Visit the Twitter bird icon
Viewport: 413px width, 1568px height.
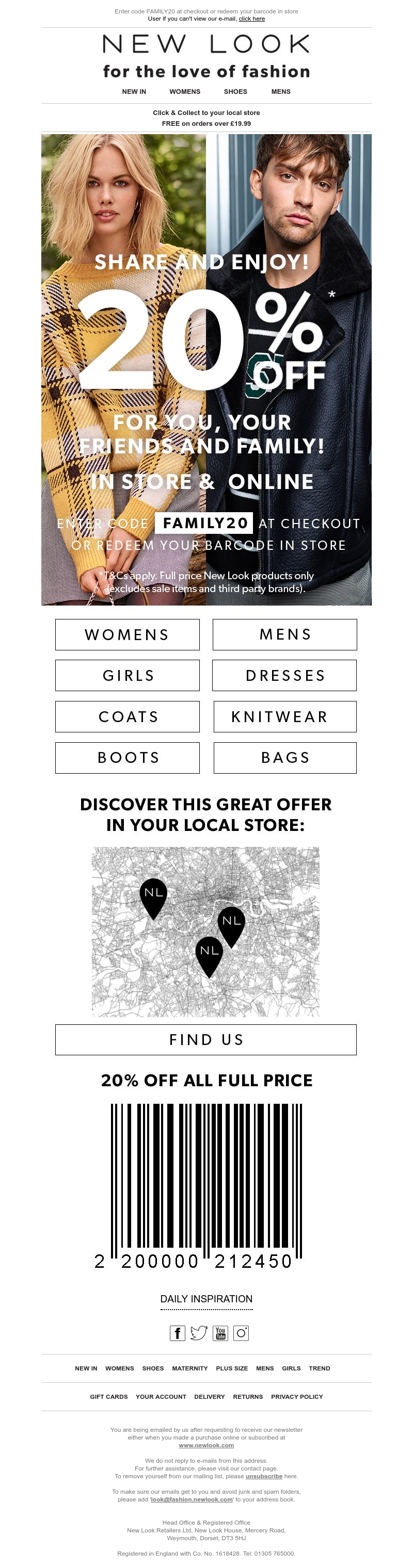point(199,1333)
